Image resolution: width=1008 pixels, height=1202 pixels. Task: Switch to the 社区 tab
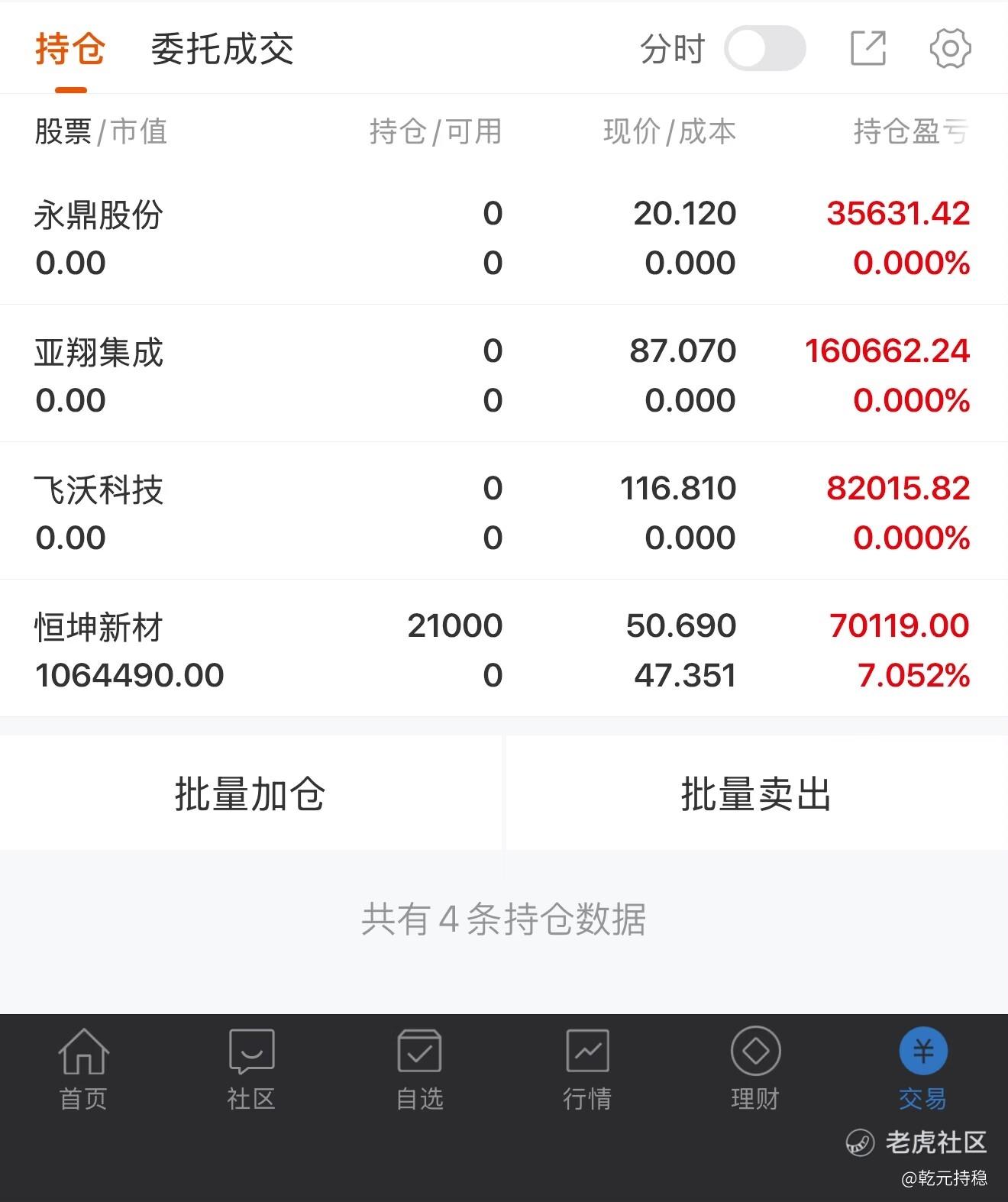251,1068
